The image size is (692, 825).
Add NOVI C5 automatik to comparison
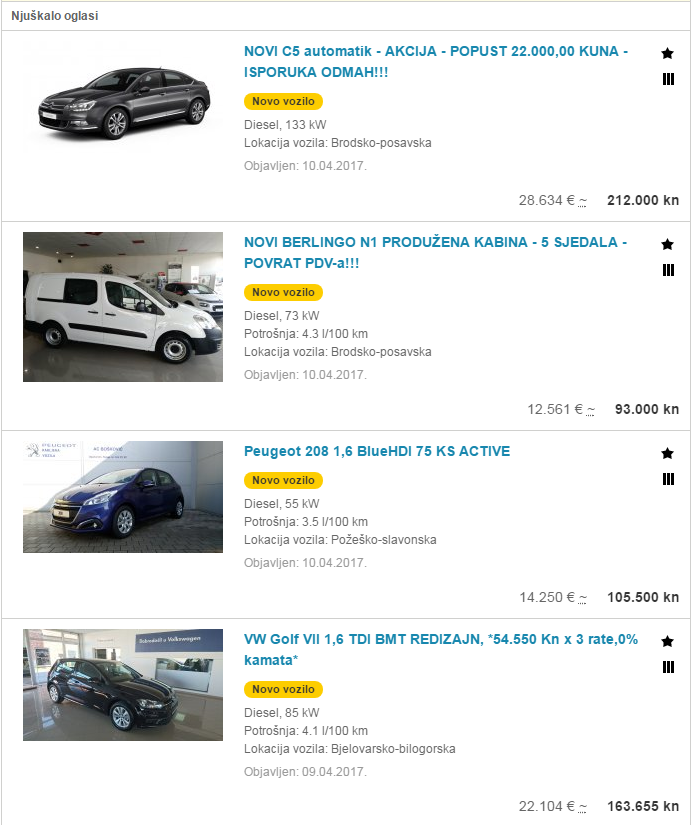tap(668, 79)
